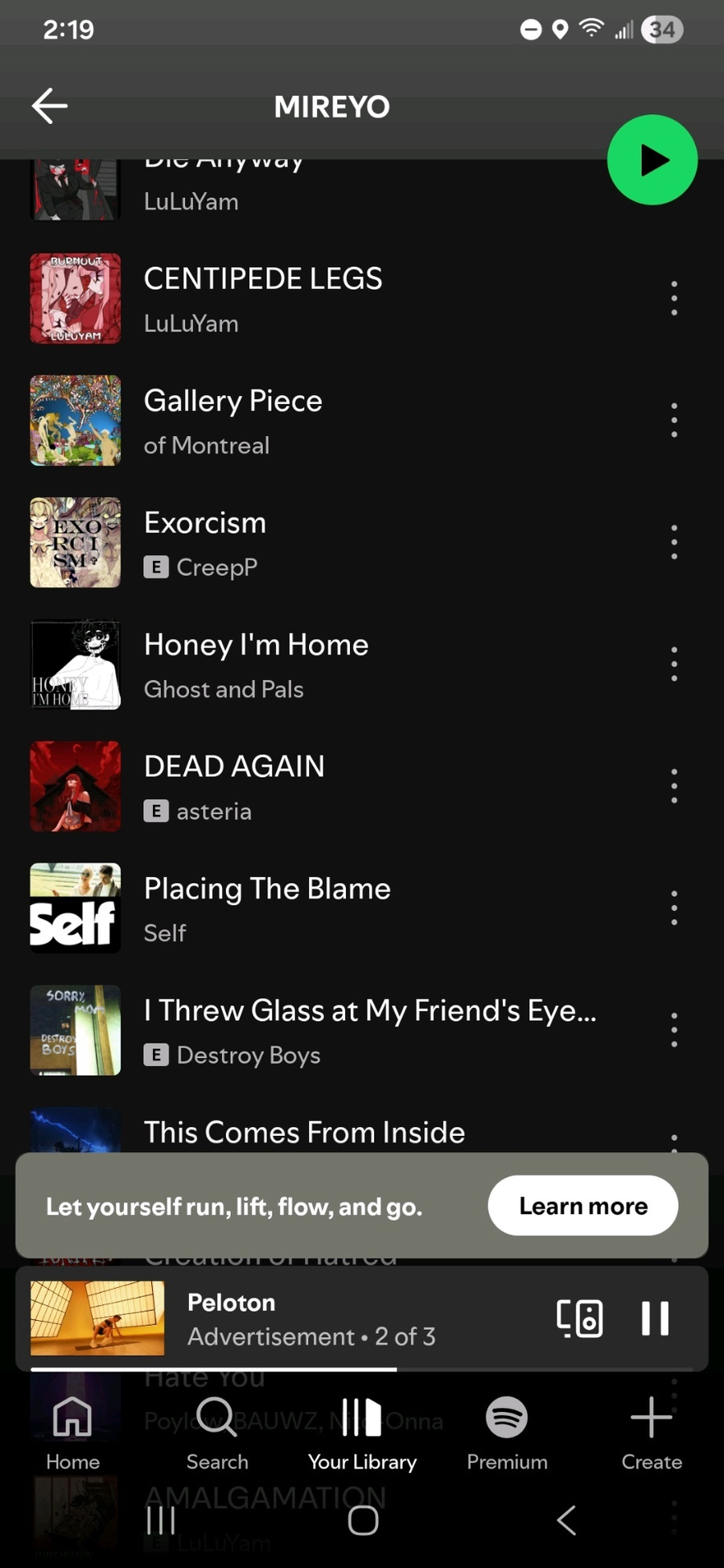Select the Learn more button
The width and height of the screenshot is (724, 1568).
582,1206
